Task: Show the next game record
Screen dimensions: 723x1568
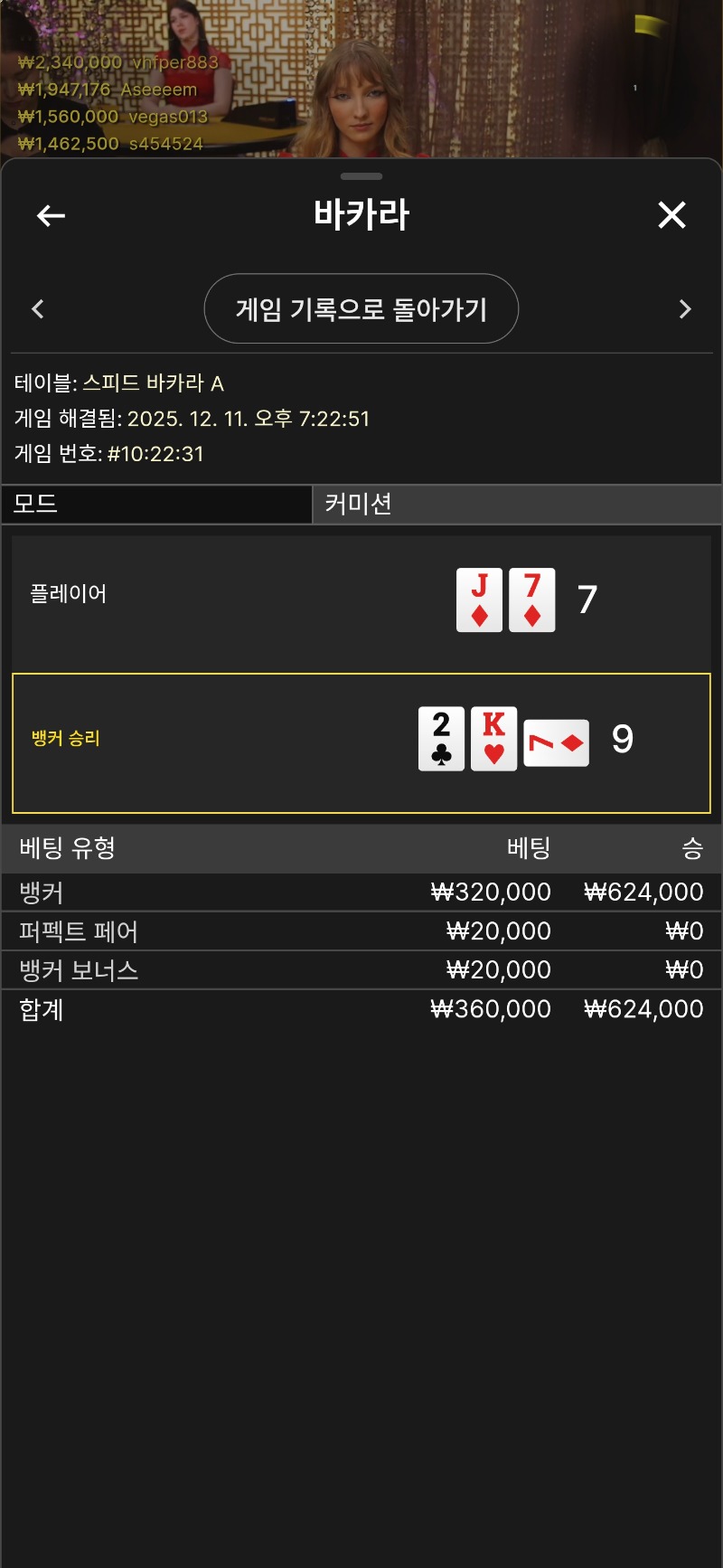Action: (684, 309)
